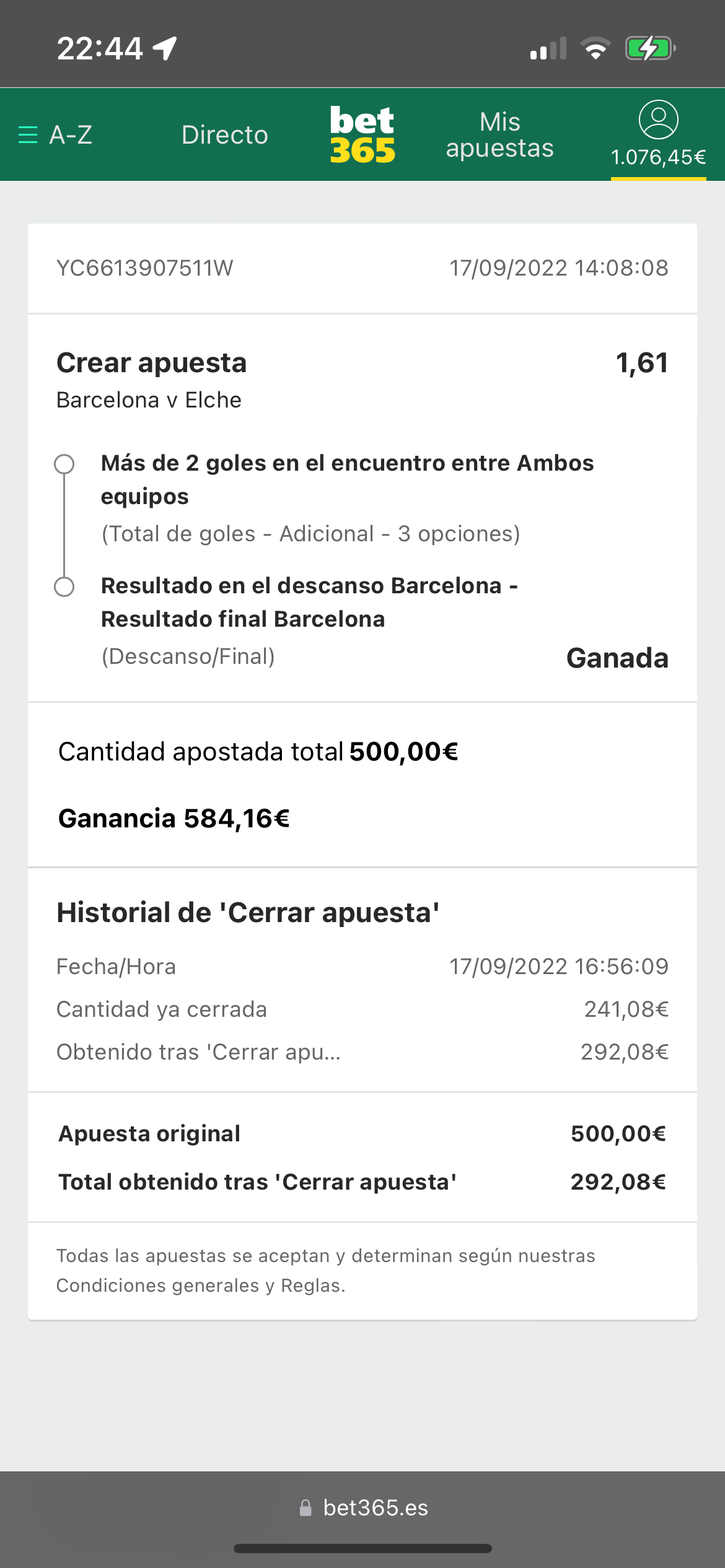The image size is (725, 1568).
Task: Switch to the Directo section
Action: coord(224,134)
